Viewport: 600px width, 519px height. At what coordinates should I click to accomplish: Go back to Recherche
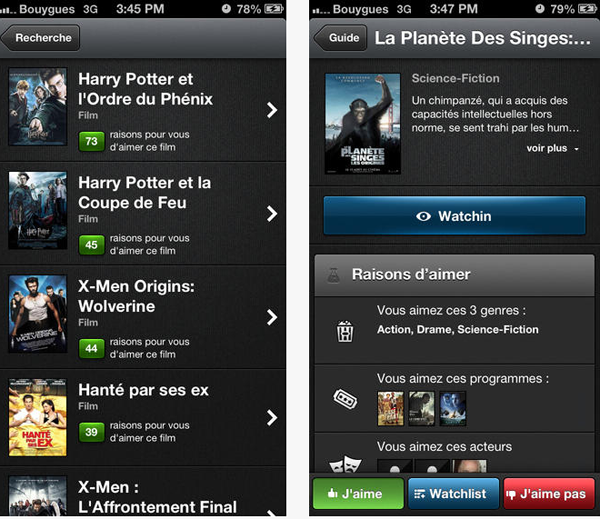pos(42,38)
